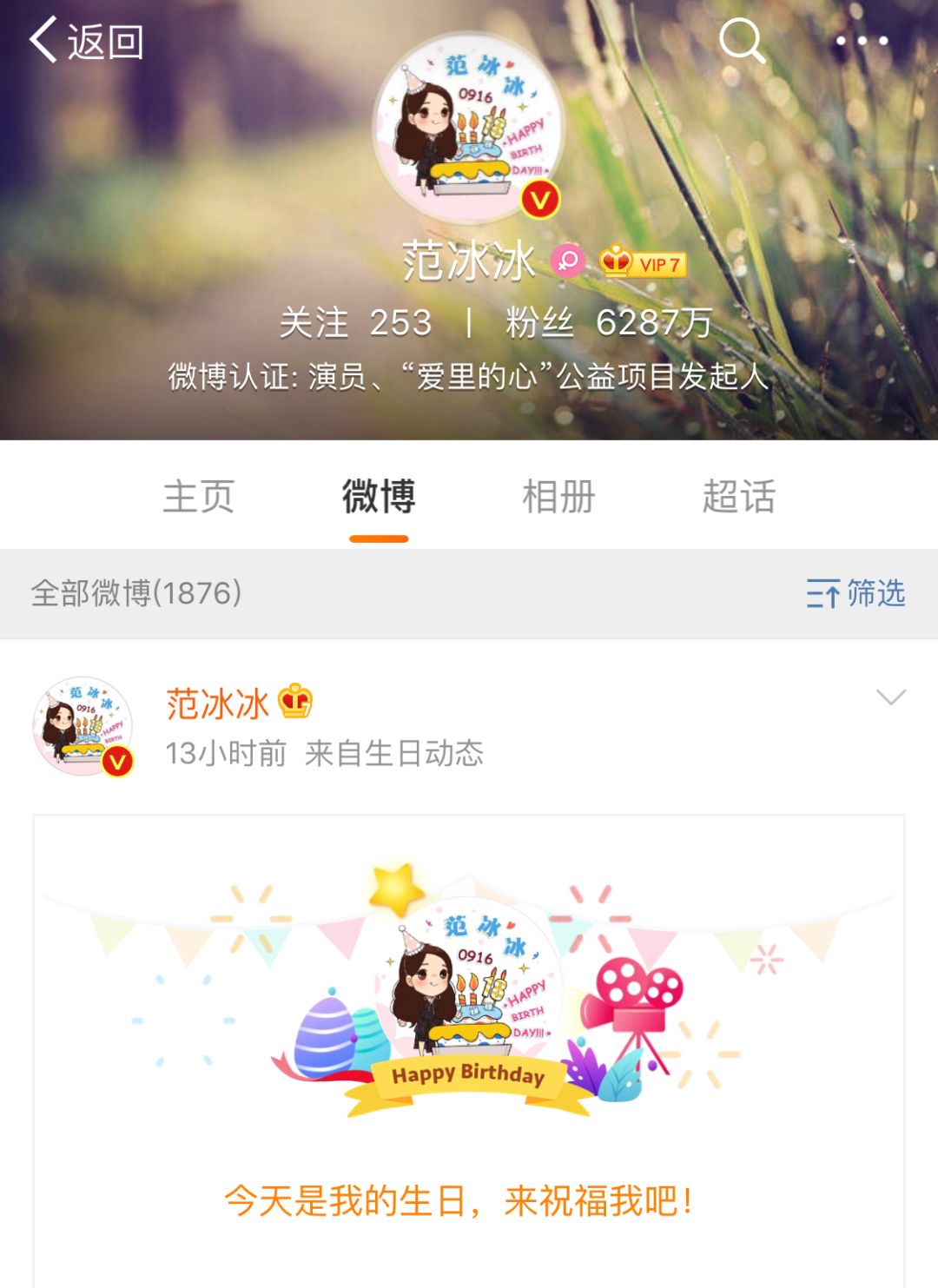The width and height of the screenshot is (938, 1288).
Task: Go back with 返回 button
Action: (x=87, y=41)
